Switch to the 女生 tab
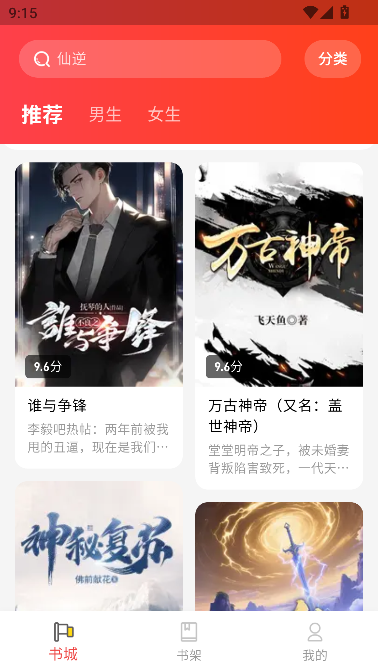This screenshot has height=672, width=378. pyautogui.click(x=164, y=114)
